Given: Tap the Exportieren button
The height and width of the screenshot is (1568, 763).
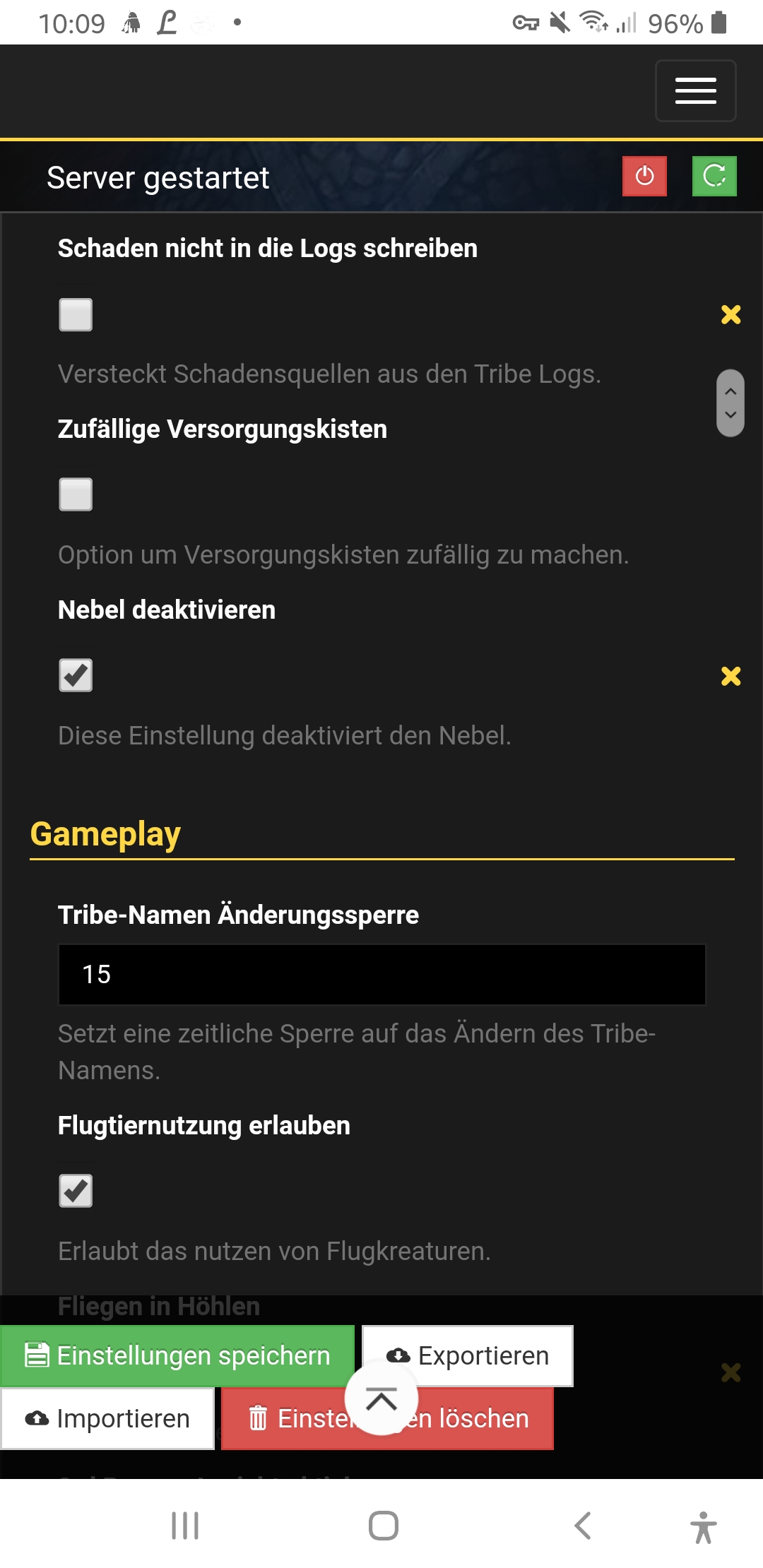Looking at the screenshot, I should click(468, 1355).
